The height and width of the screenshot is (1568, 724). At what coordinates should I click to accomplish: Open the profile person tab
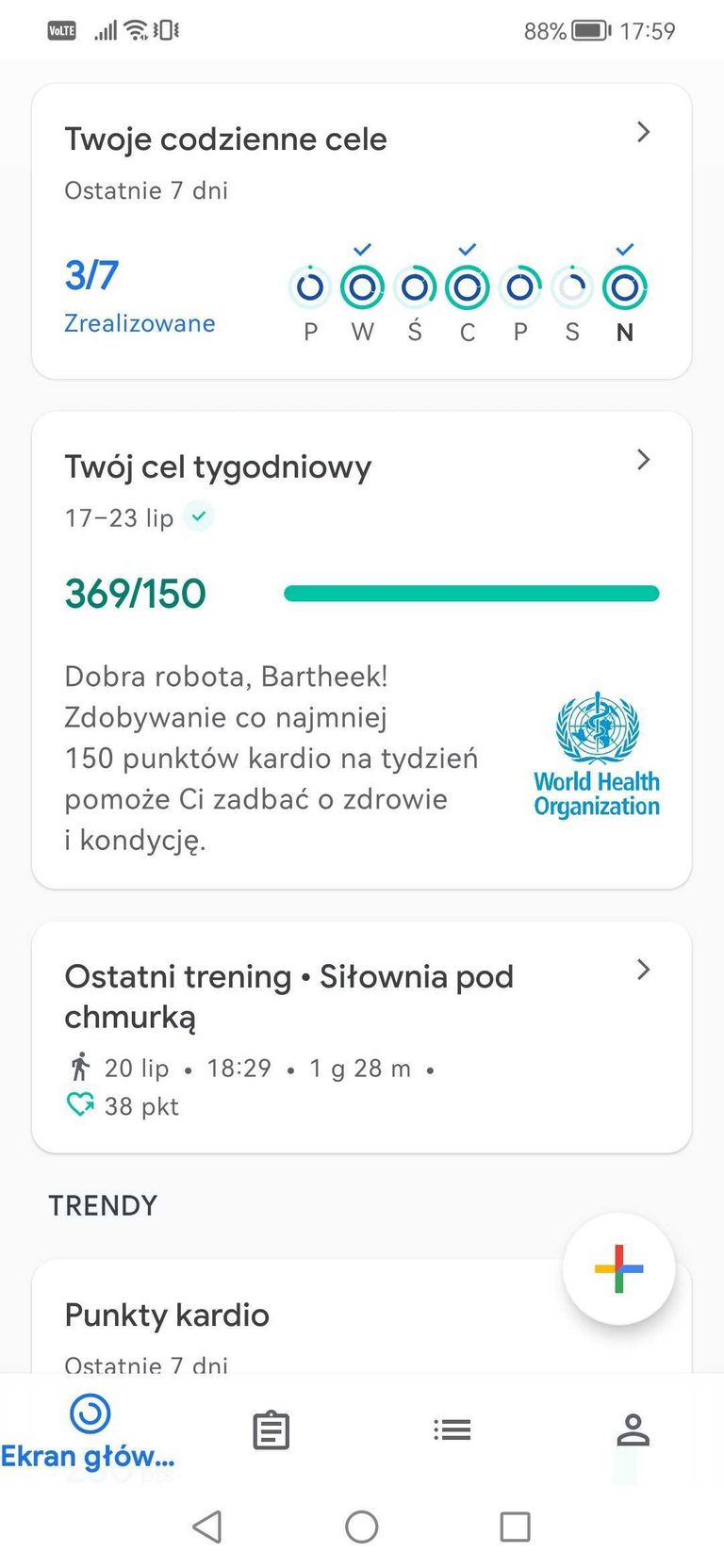pyautogui.click(x=633, y=1430)
